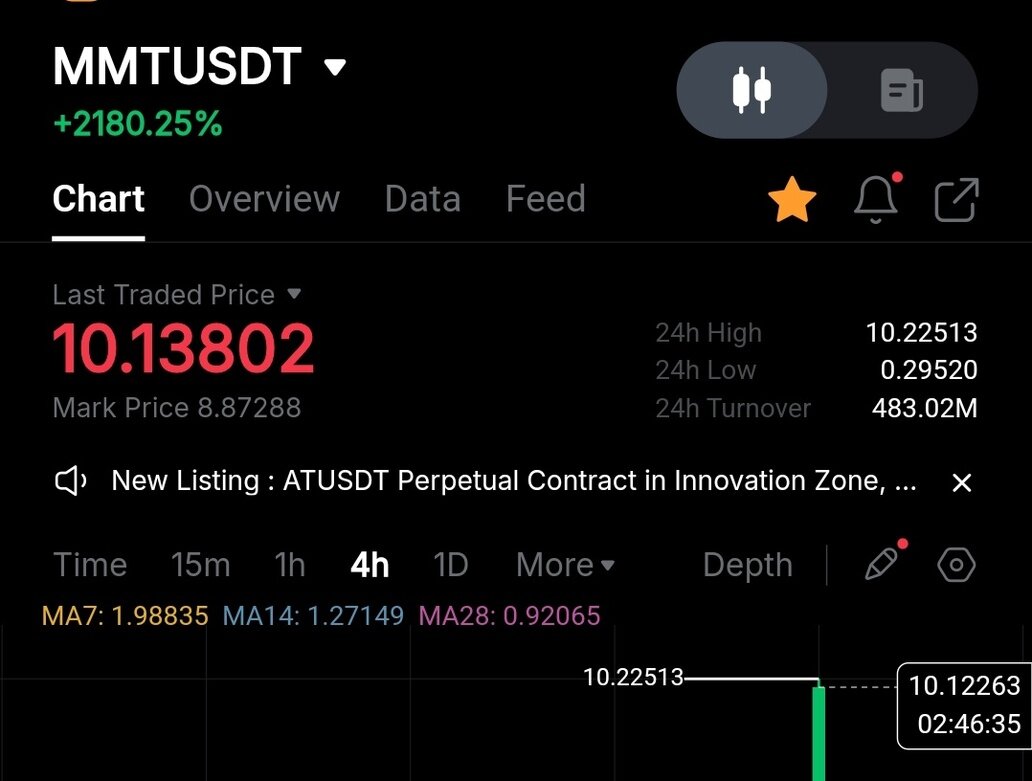Select the 1D chart interval
This screenshot has height=781, width=1032.
point(450,565)
